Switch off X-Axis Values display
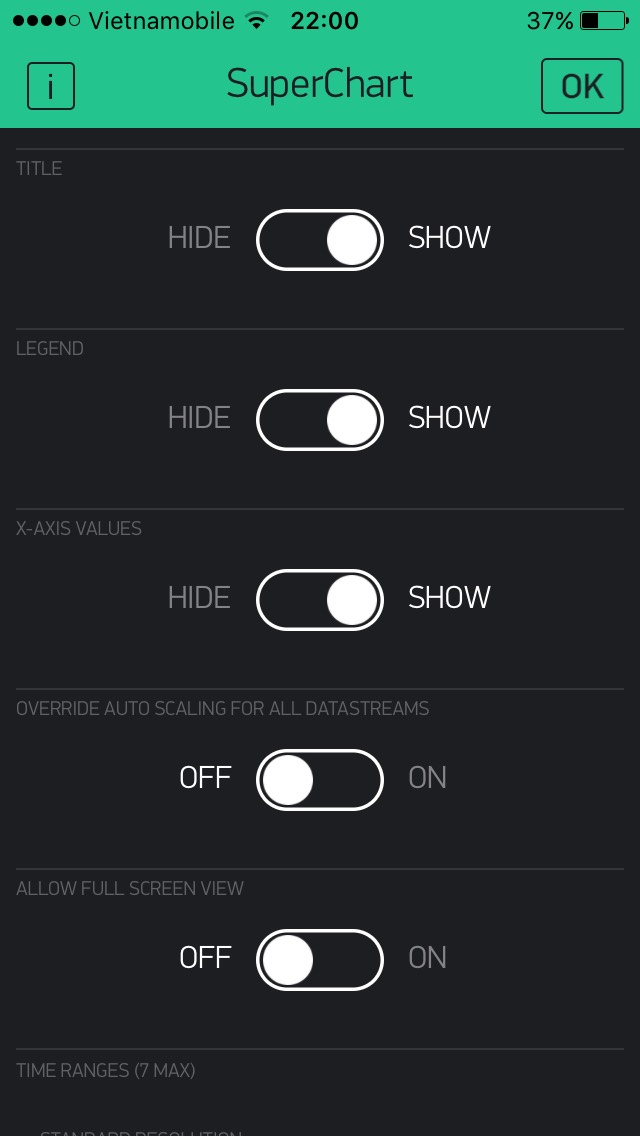 tap(320, 599)
